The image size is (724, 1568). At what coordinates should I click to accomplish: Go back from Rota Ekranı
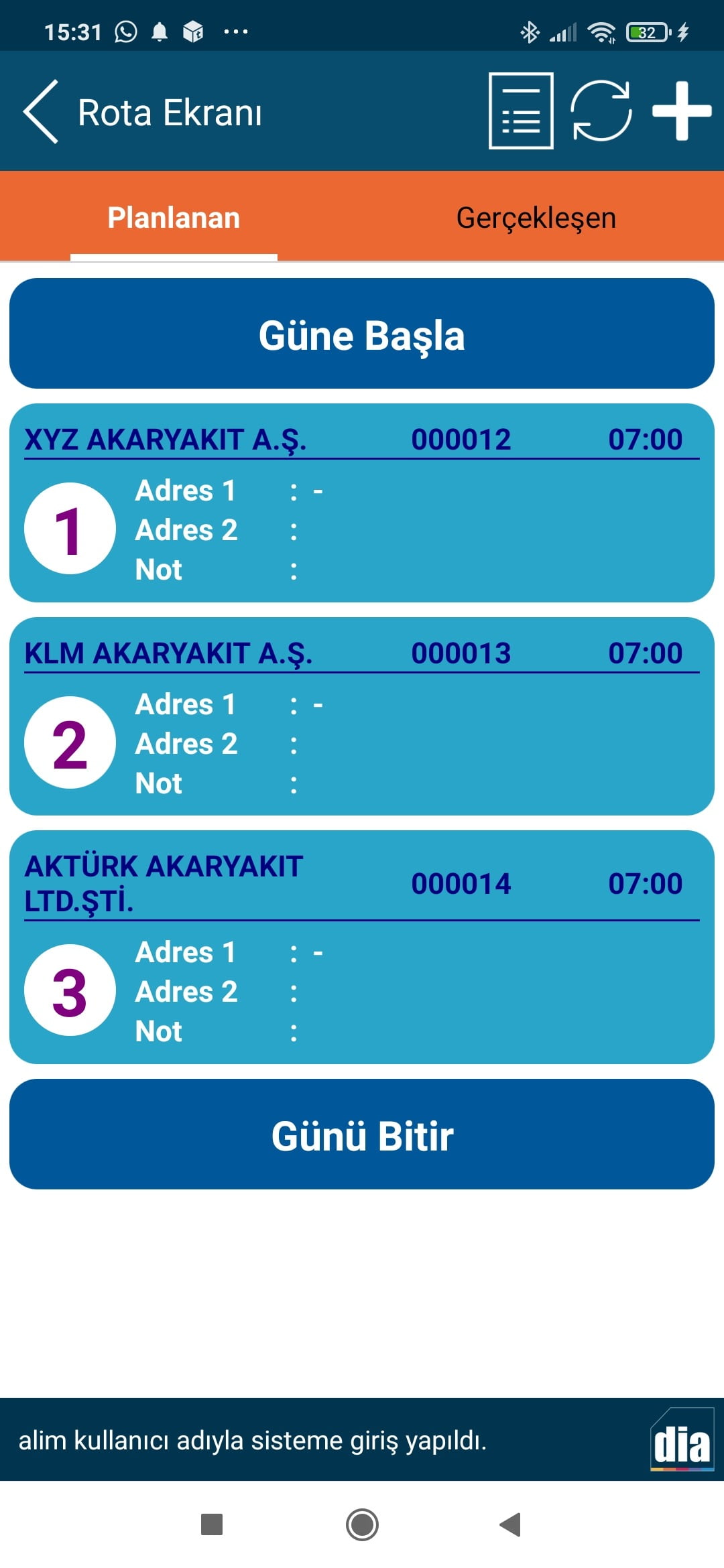pos(41,112)
